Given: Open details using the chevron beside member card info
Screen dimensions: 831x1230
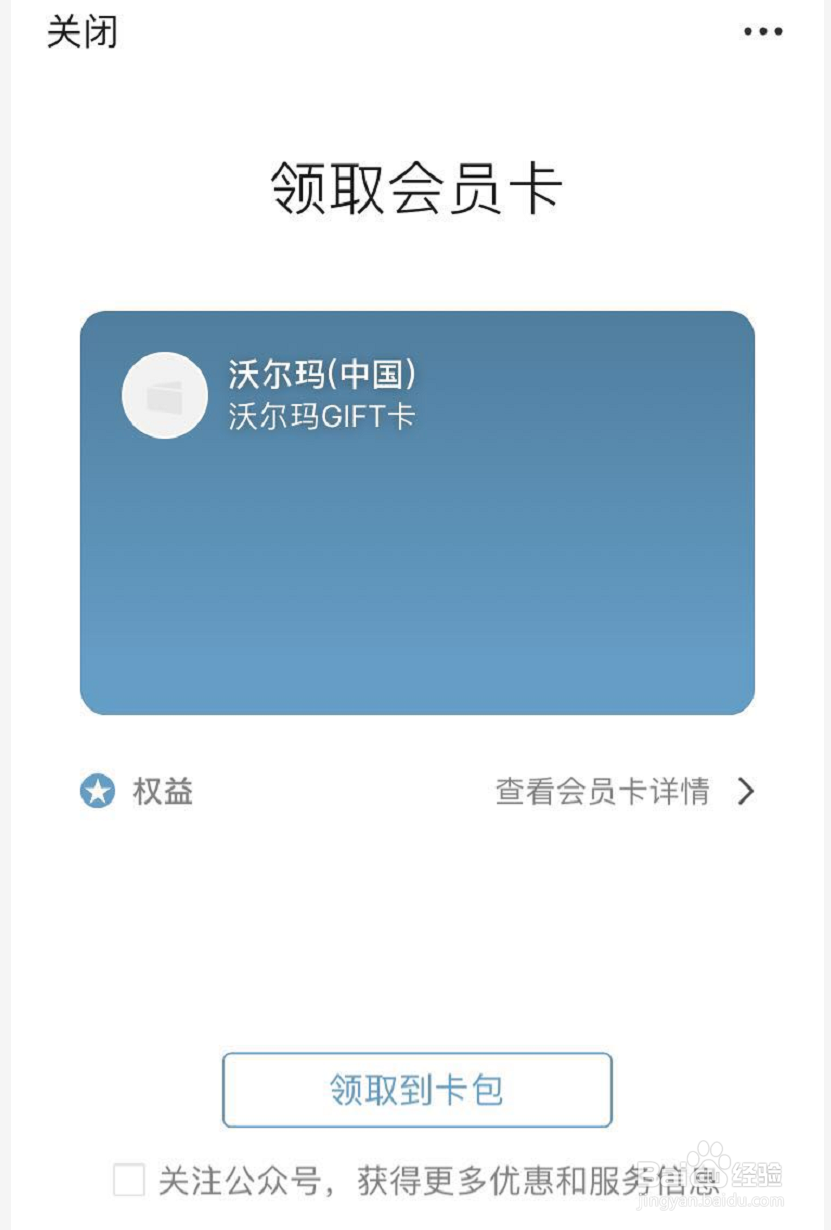Looking at the screenshot, I should click(745, 792).
